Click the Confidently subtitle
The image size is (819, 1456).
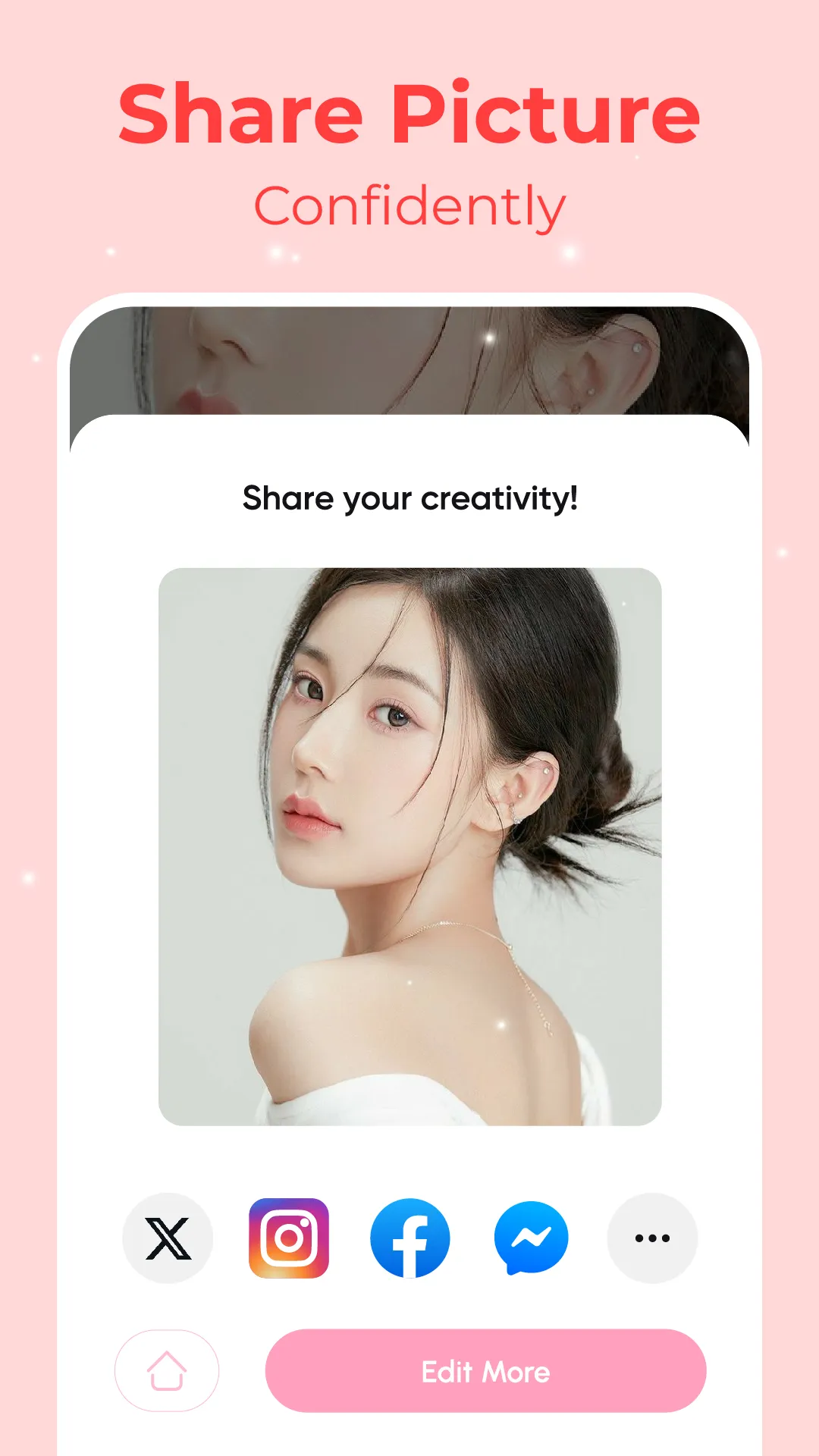[409, 202]
